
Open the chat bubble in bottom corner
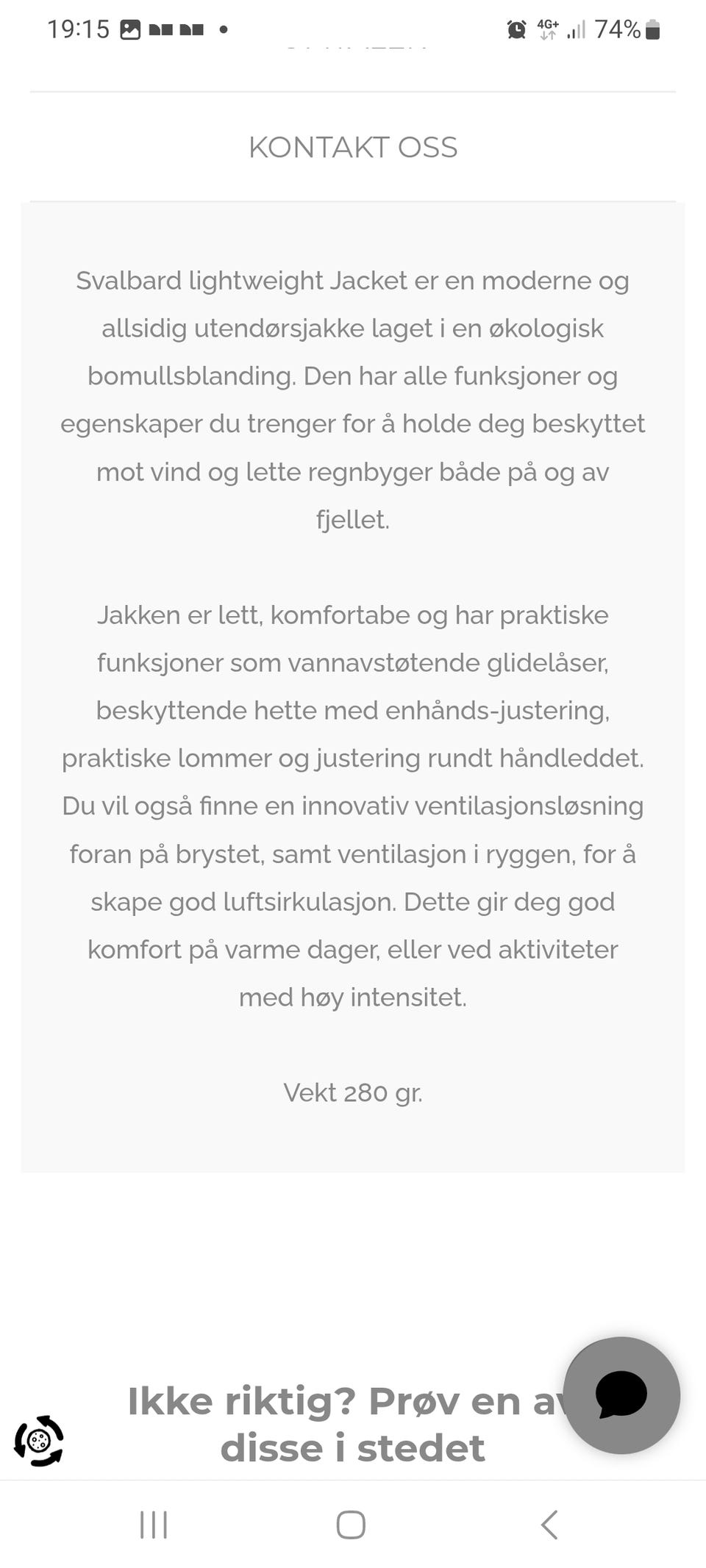(621, 1395)
